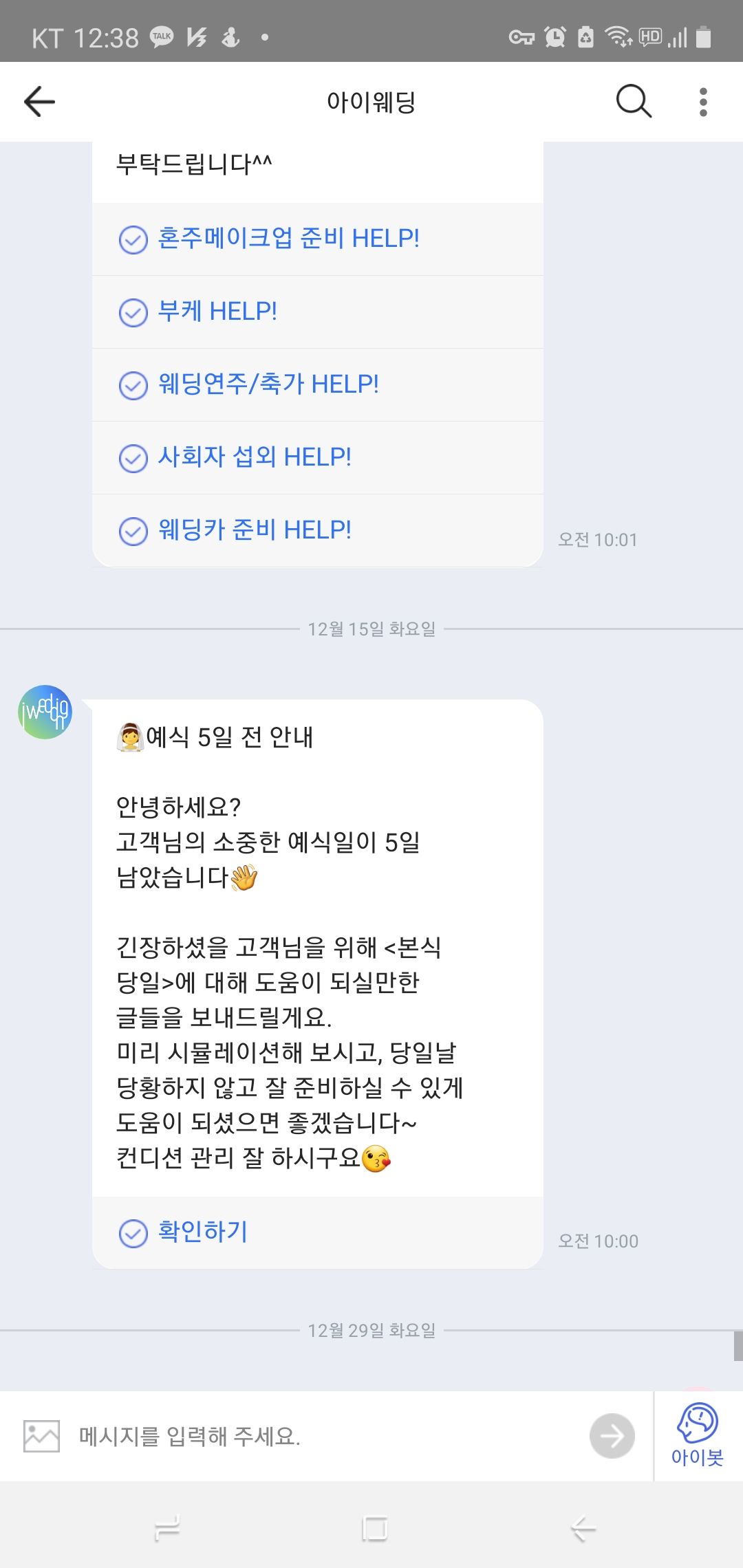Select 부케 HELP! option

217,312
